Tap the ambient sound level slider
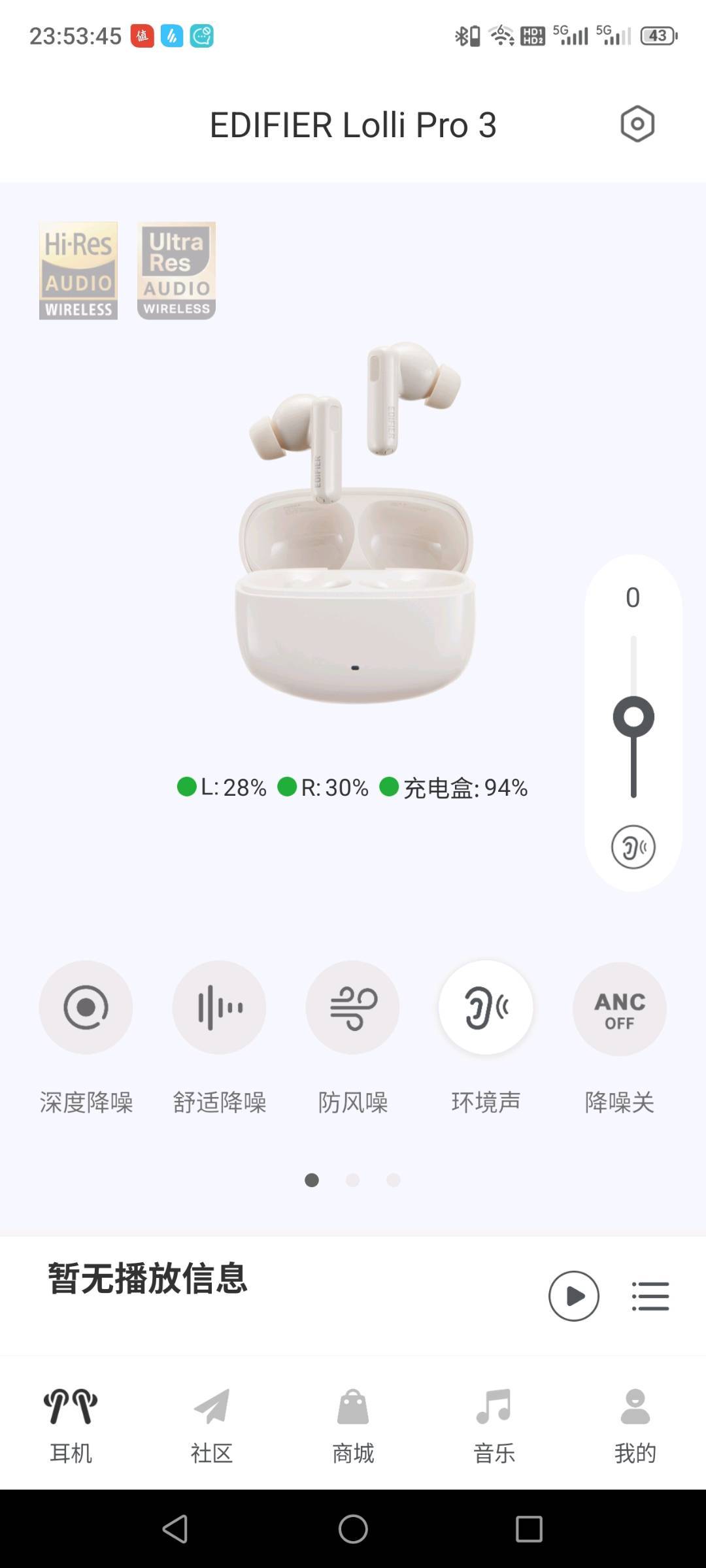This screenshot has height=1568, width=706. click(x=633, y=717)
